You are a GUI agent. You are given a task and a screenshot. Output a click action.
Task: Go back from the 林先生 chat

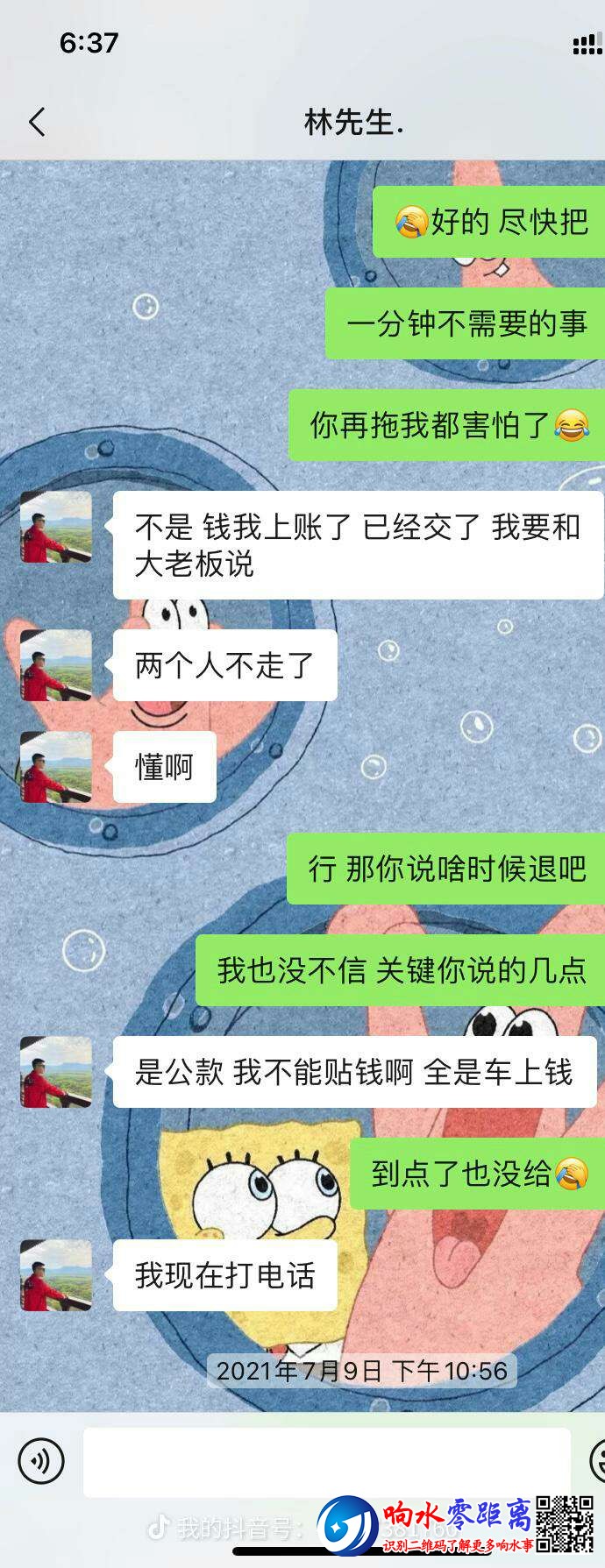[37, 123]
